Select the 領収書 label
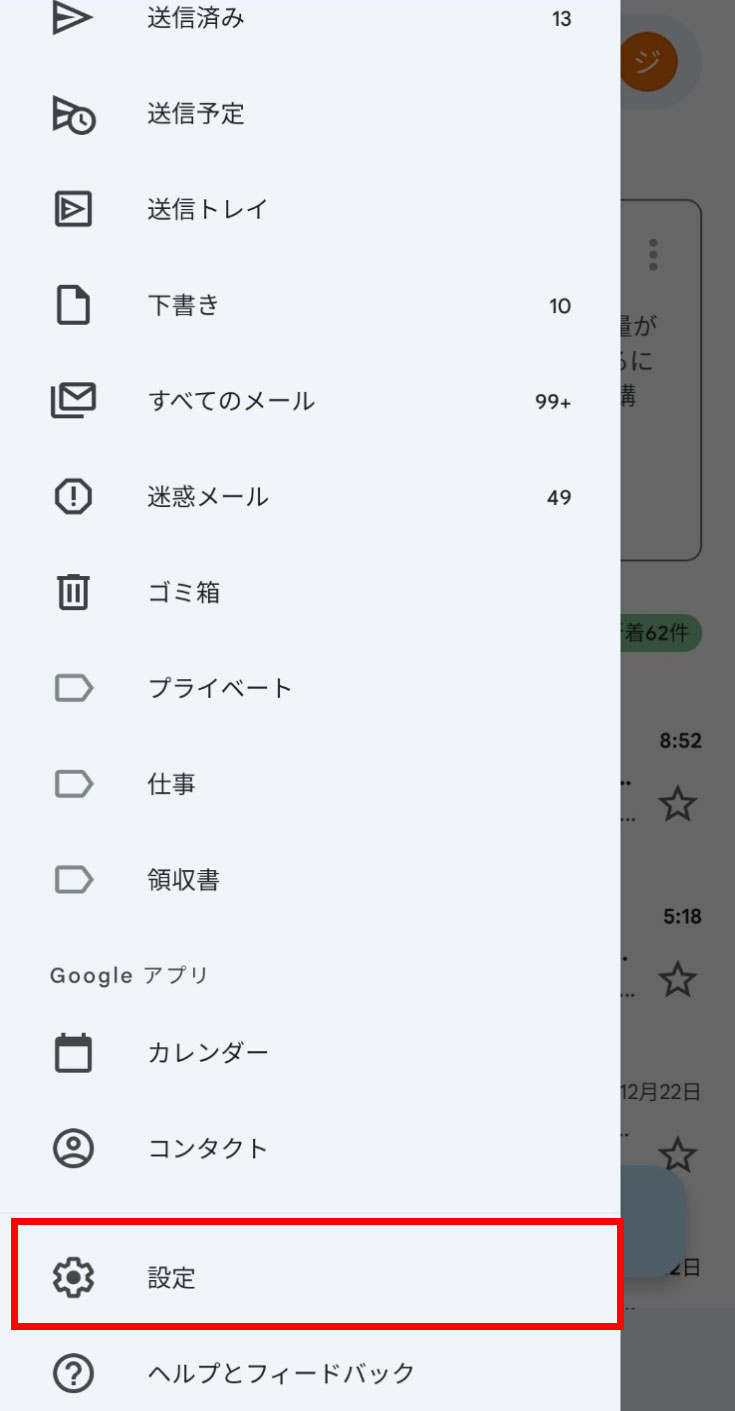The image size is (735, 1411). pos(310,880)
